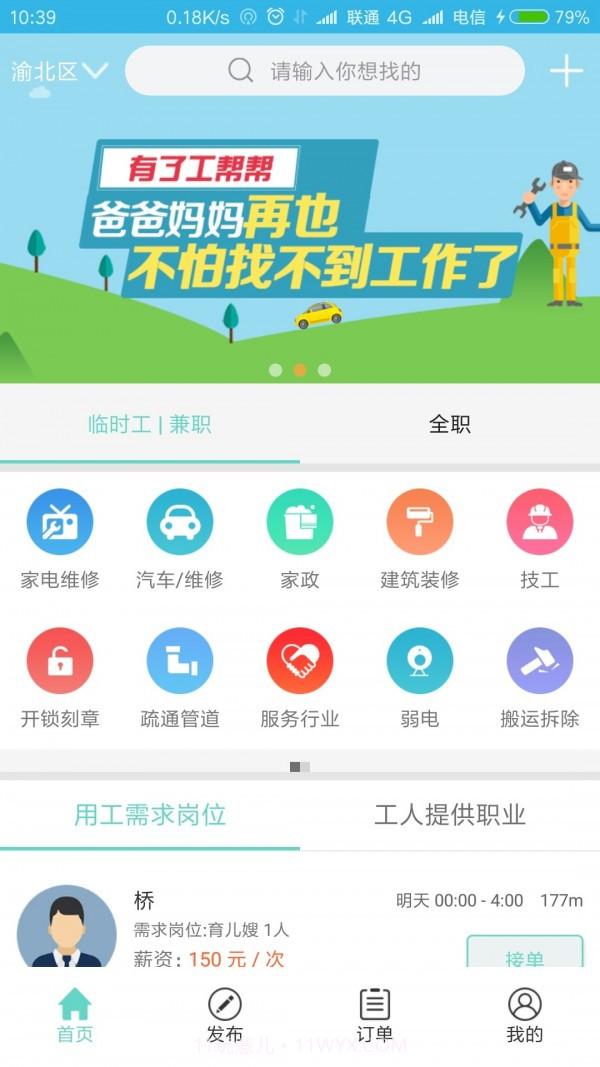
Task: Switch to the 工人提供职业 tab
Action: 449,815
